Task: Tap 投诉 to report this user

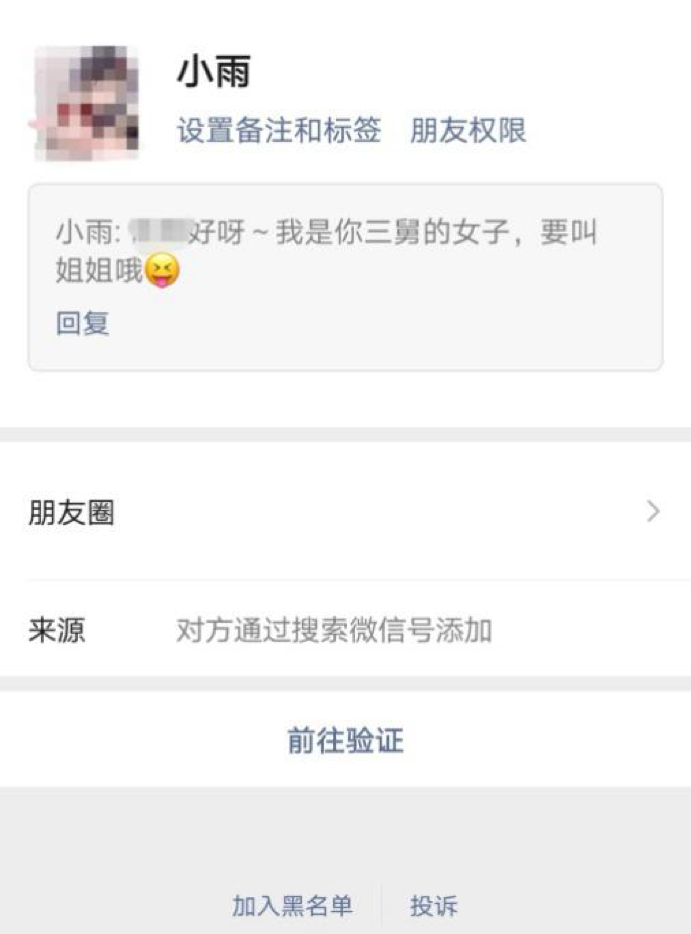Action: coord(434,906)
